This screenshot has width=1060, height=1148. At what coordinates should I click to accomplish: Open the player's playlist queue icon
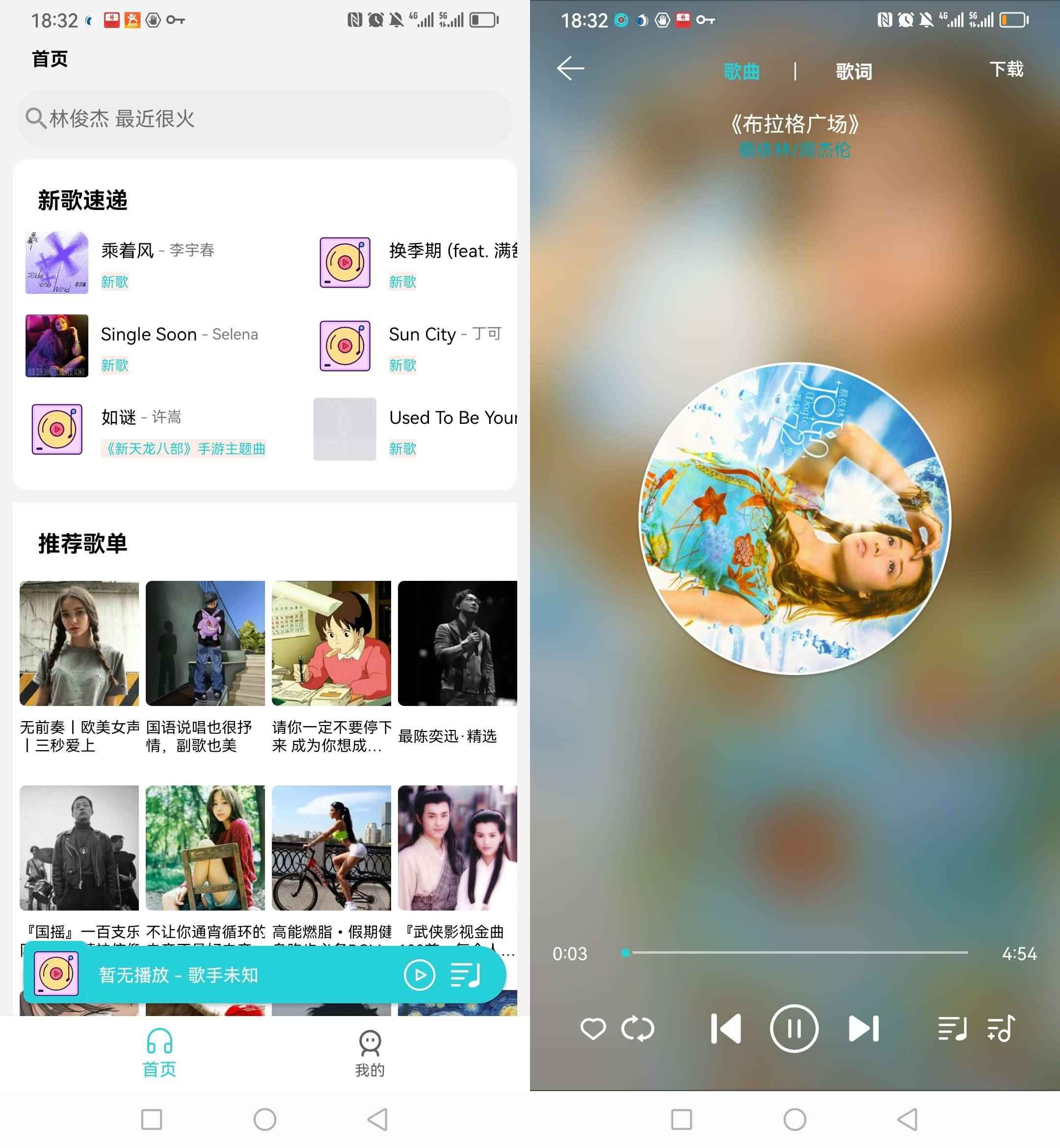(952, 1028)
